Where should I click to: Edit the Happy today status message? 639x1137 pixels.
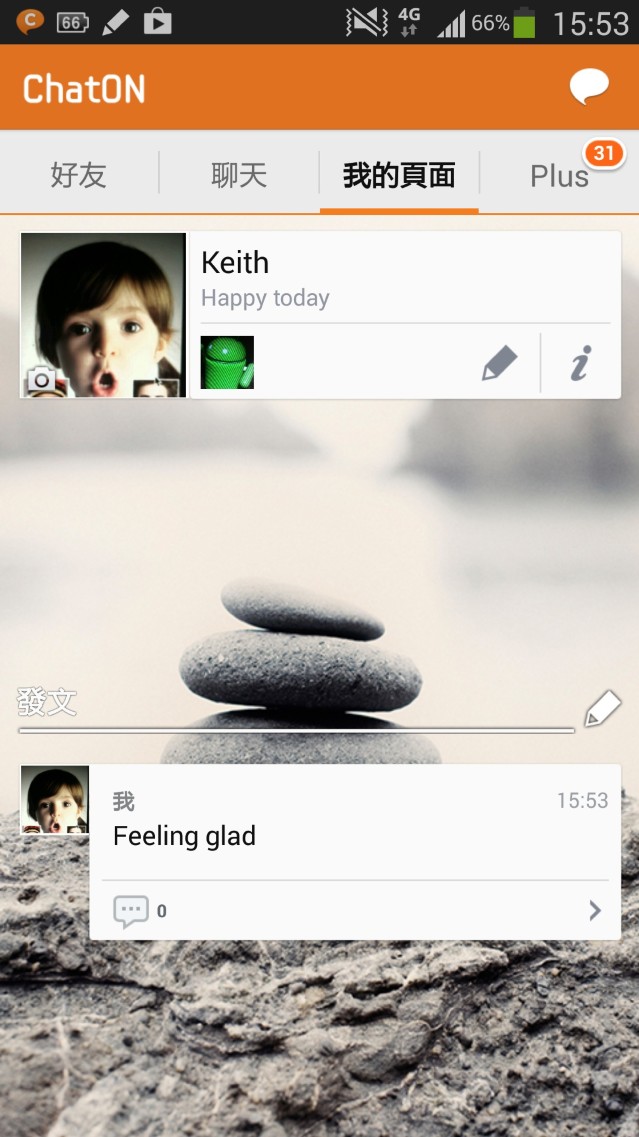pos(499,363)
